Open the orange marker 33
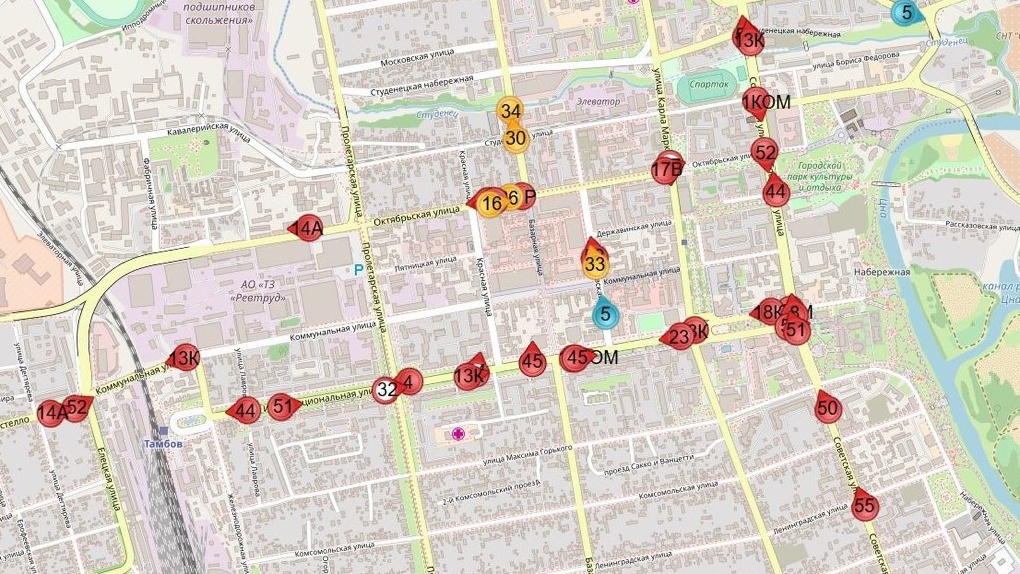Screen dimensions: 1020x574 pos(595,265)
